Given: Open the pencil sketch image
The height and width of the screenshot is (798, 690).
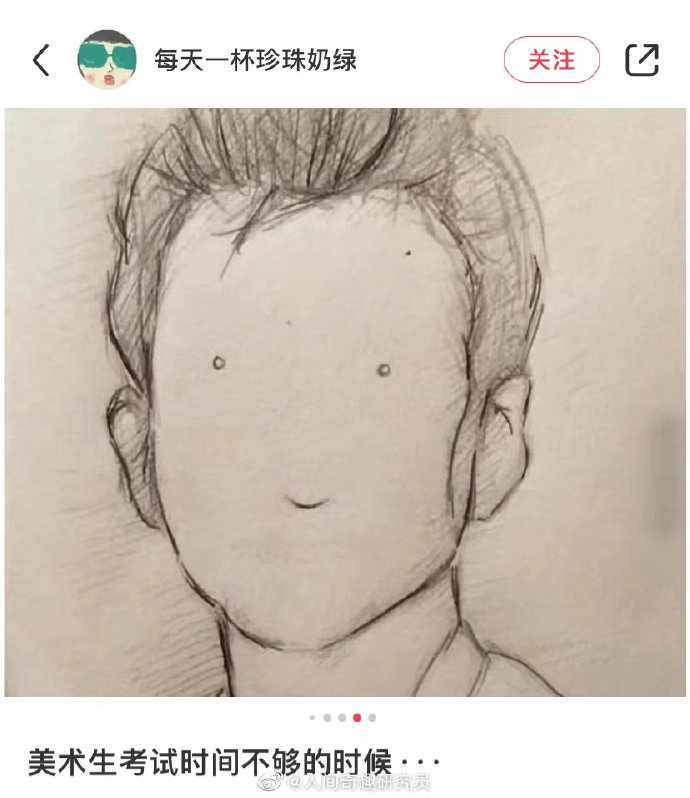Looking at the screenshot, I should [345, 402].
